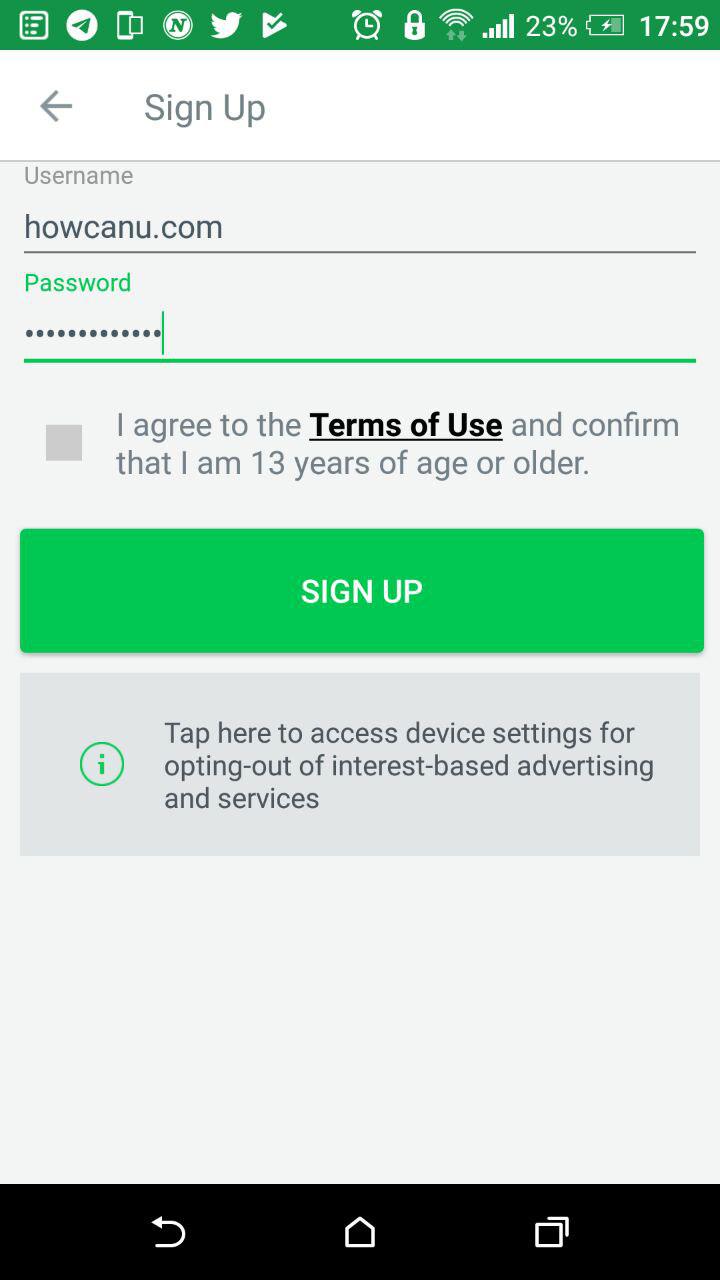Image resolution: width=720 pixels, height=1280 pixels.
Task: Open the Terms of Use link
Action: [406, 425]
